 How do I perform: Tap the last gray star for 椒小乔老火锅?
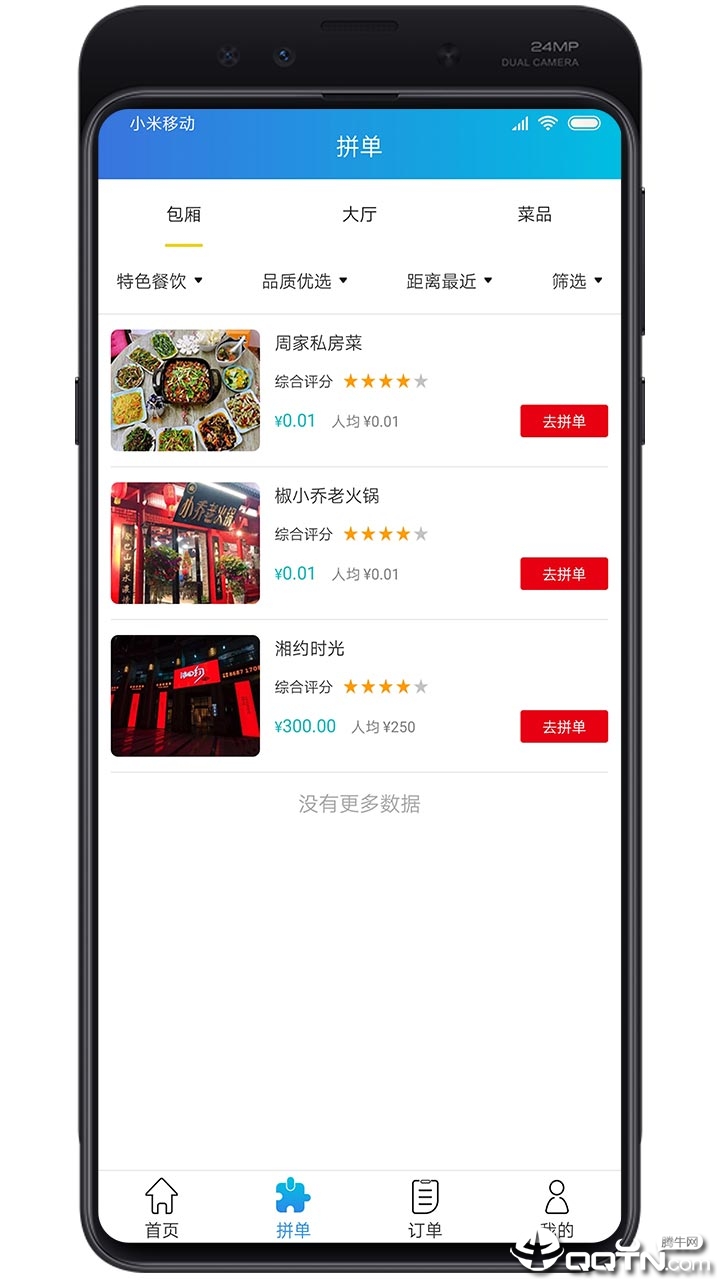coord(420,534)
